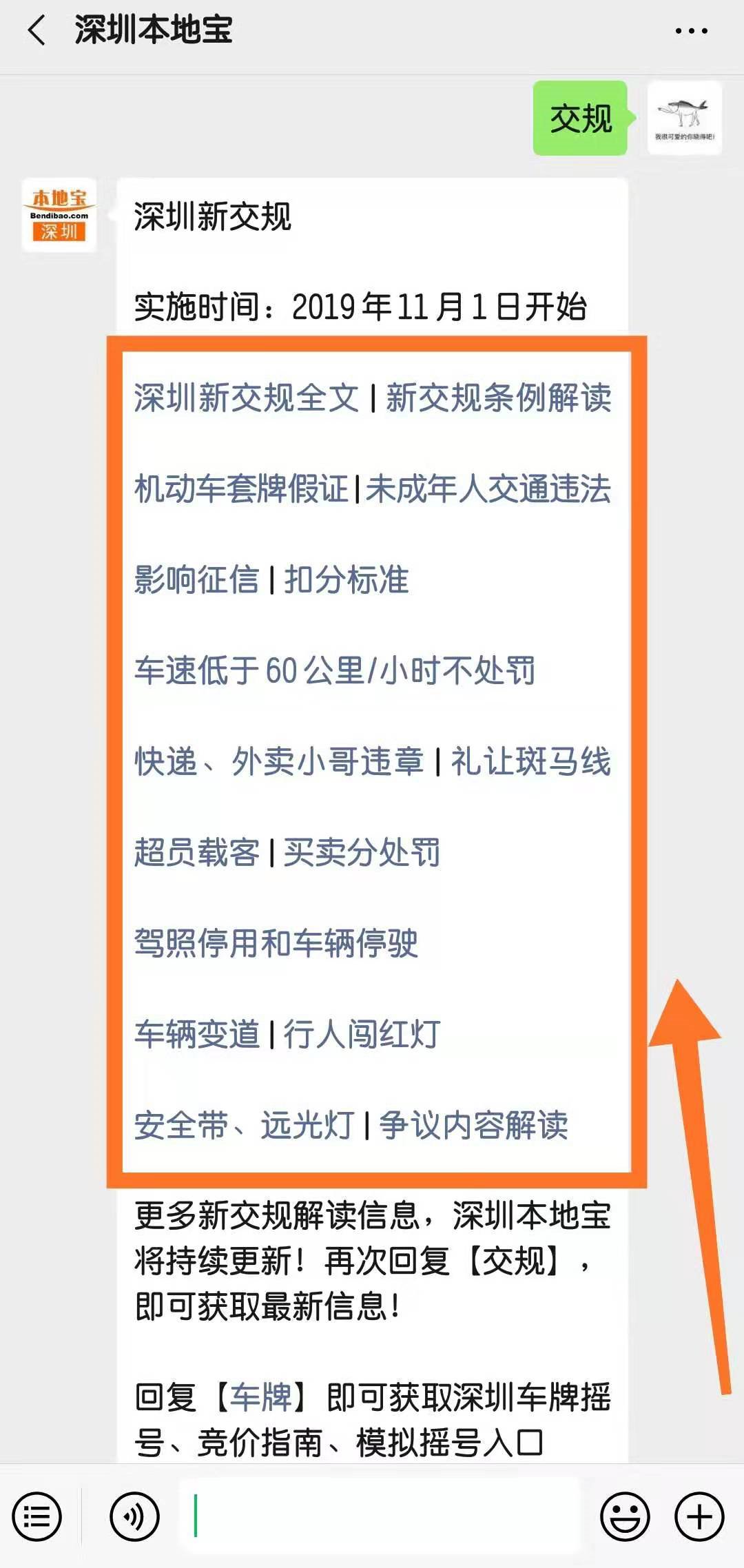This screenshot has height=1568, width=744.
Task: Open the three-dot more options menu
Action: (x=691, y=31)
